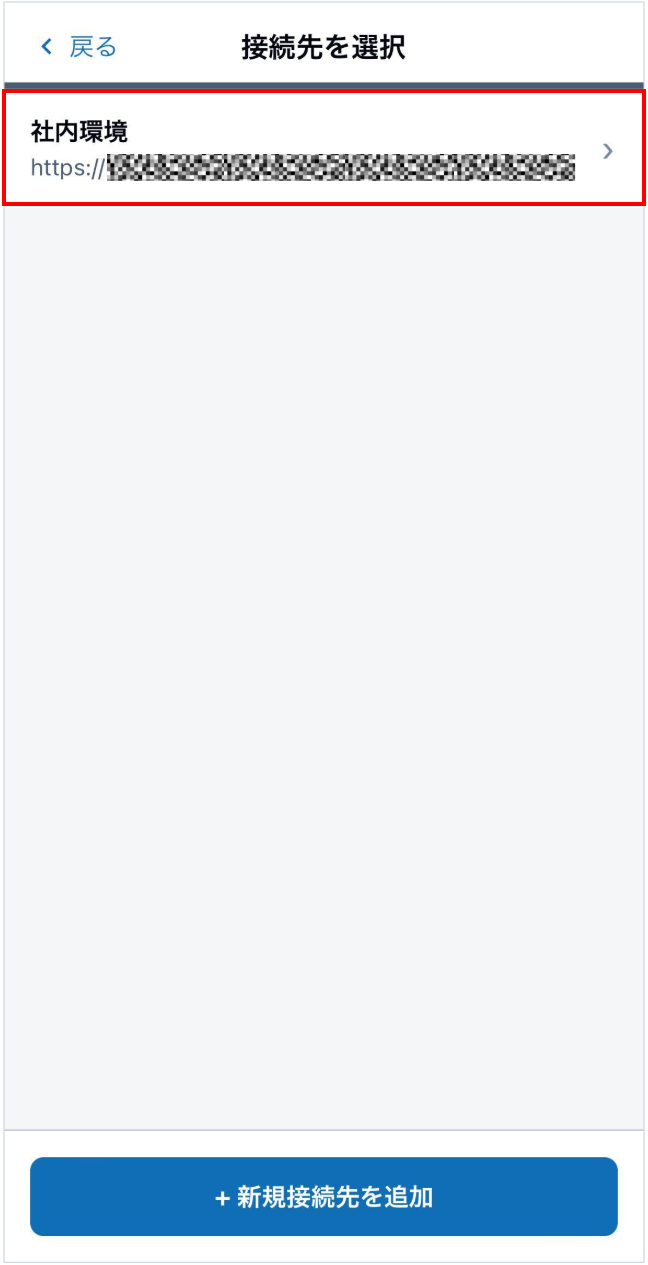The height and width of the screenshot is (1265, 648).
Task: Tap the 新規接続先を追加 button
Action: pos(324,1197)
